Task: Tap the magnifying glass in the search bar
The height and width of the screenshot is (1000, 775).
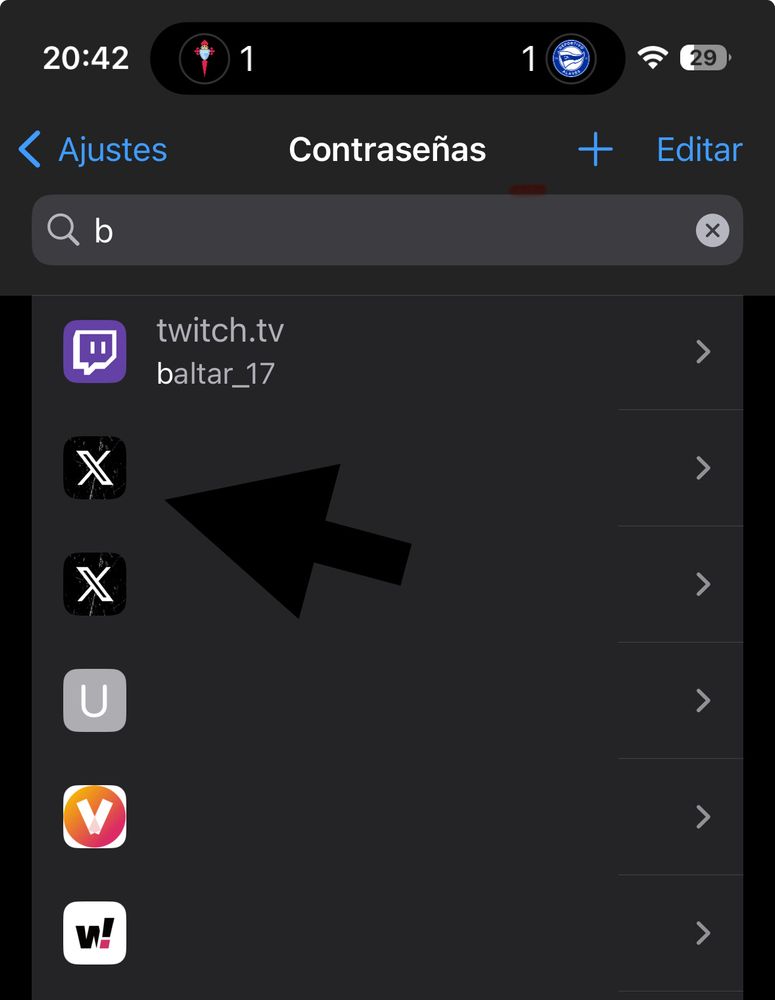Action: point(62,230)
